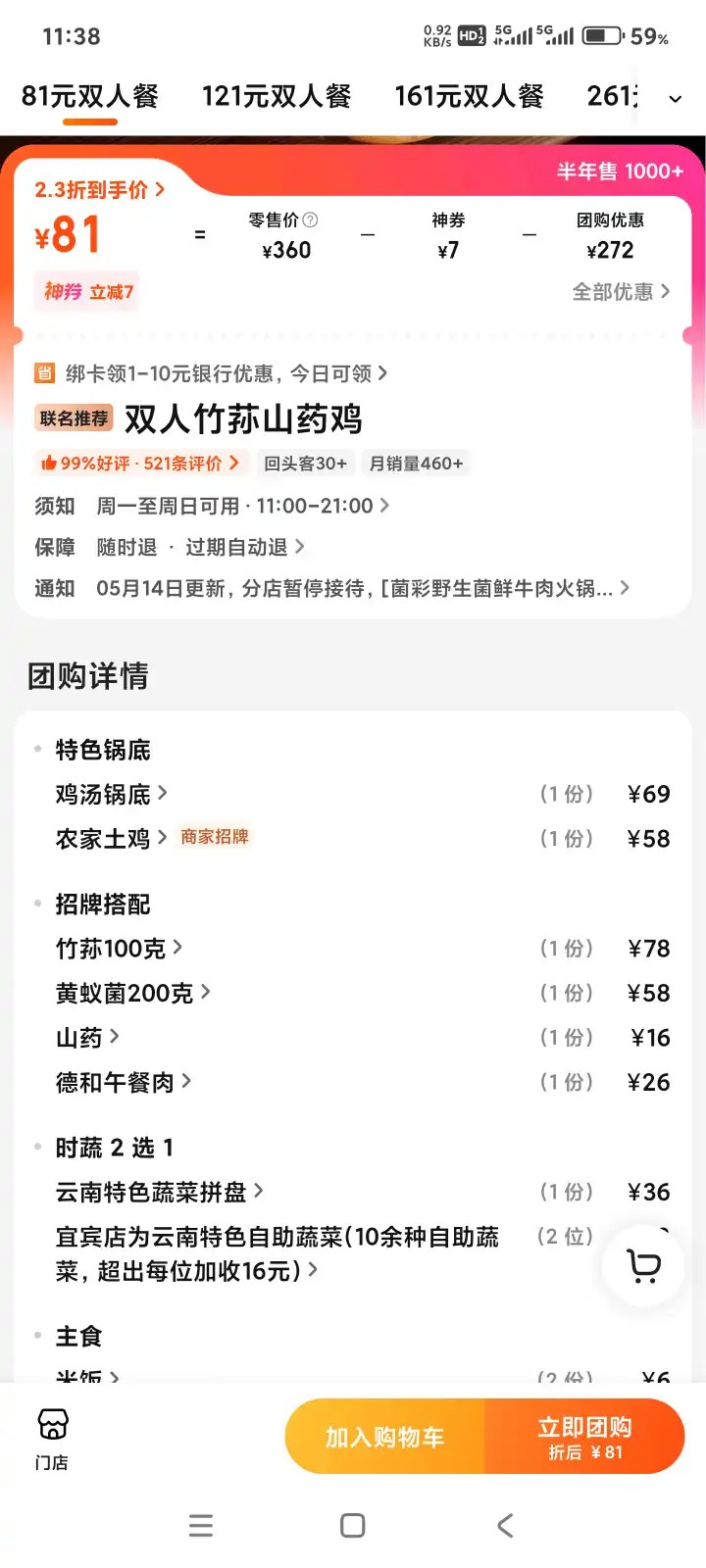The image size is (706, 1568).
Task: Go back using system navigation bar
Action: coord(505,1526)
